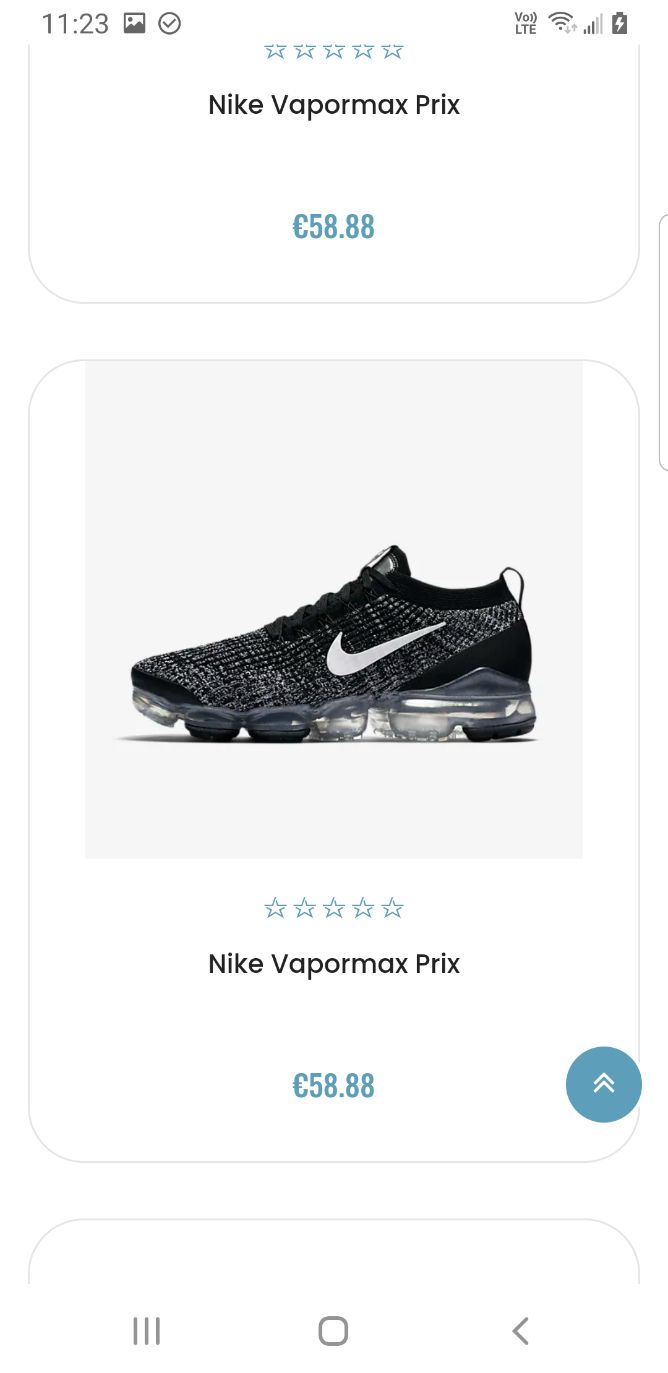Tap the scroll-to-top double arrow button

click(603, 1084)
